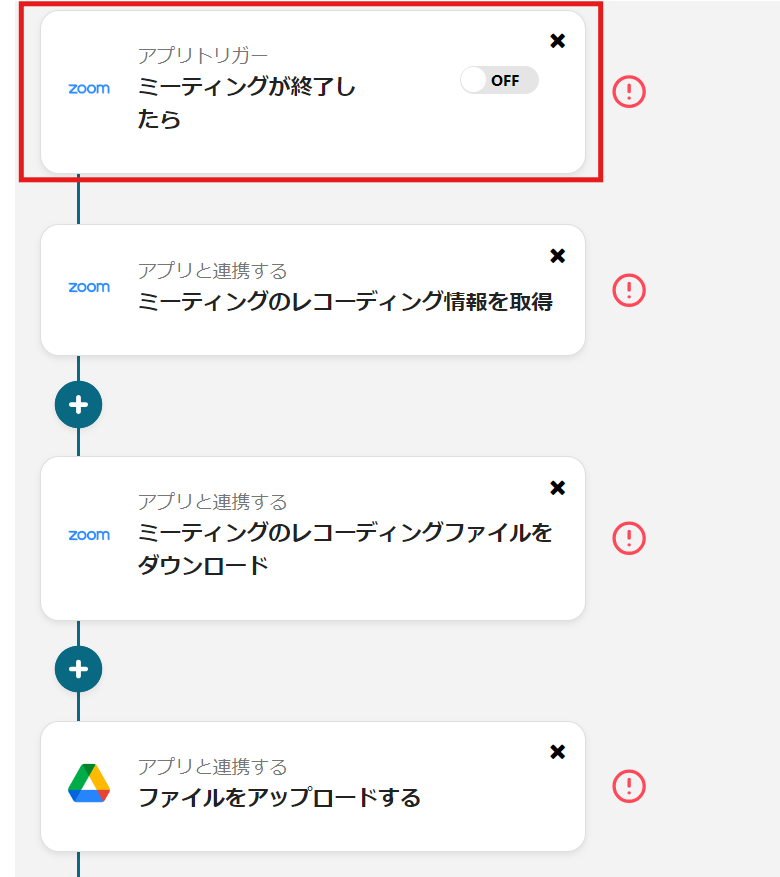Image resolution: width=780 pixels, height=877 pixels.
Task: Add a step before ファイルをアップロードする
Action: pyautogui.click(x=78, y=669)
